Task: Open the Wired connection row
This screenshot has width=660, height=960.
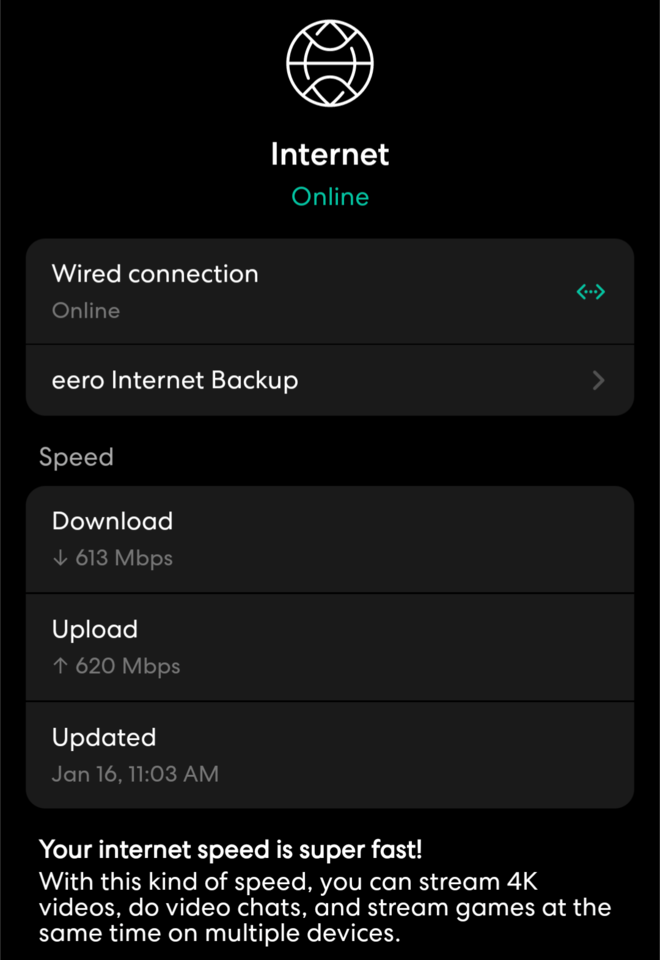Action: pyautogui.click(x=329, y=291)
